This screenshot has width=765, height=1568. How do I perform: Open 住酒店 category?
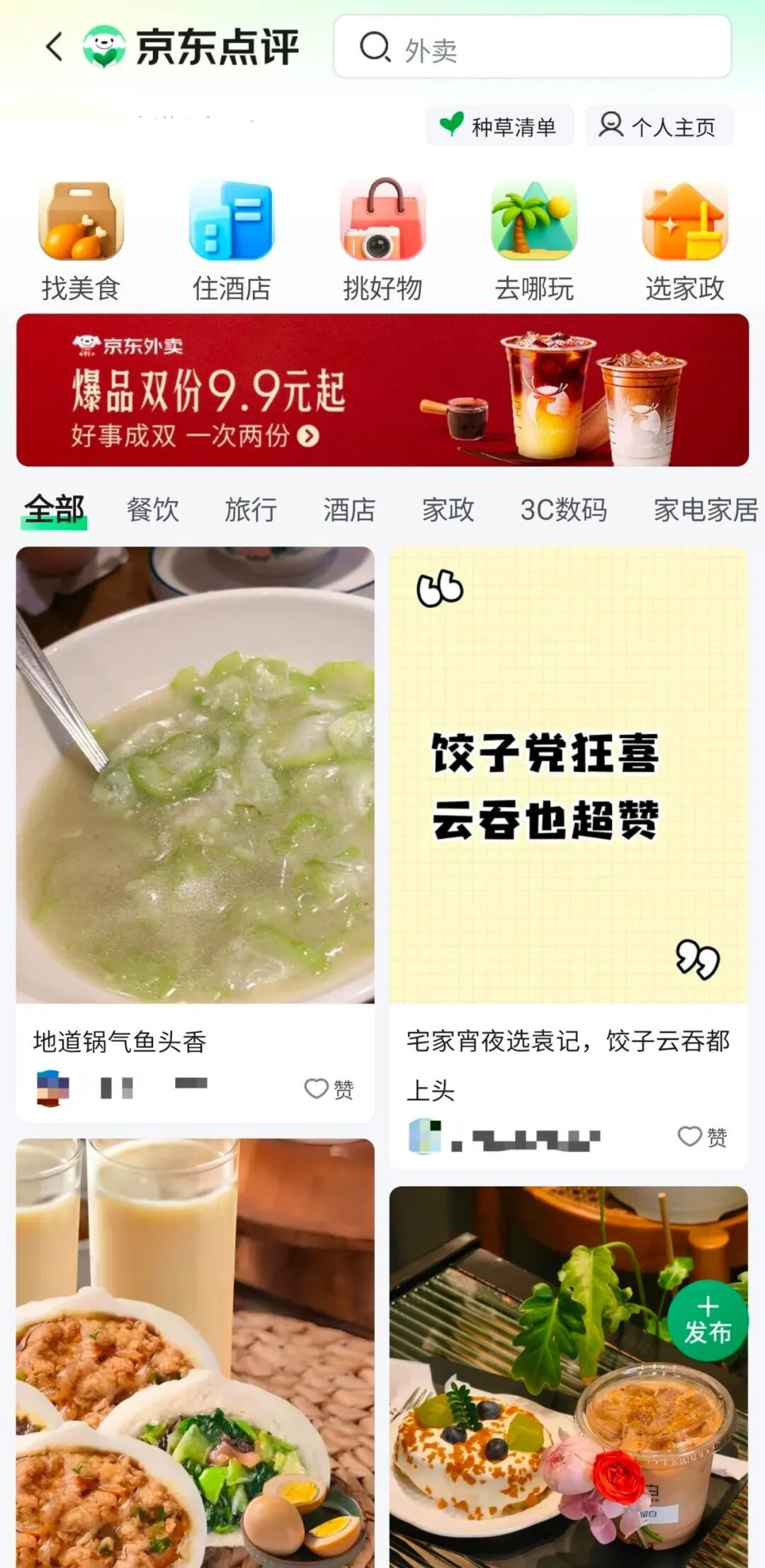coord(232,241)
